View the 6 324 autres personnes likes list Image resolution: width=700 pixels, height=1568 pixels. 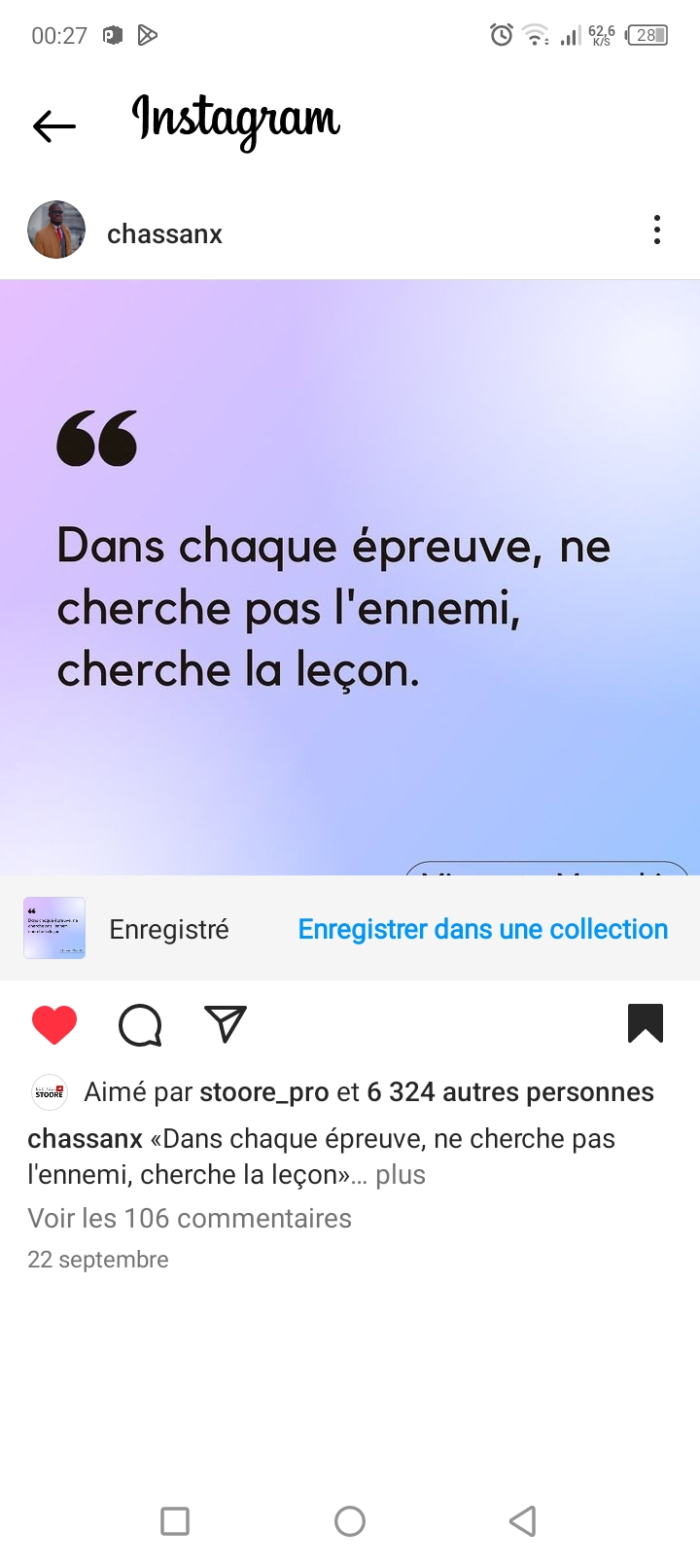click(509, 1092)
